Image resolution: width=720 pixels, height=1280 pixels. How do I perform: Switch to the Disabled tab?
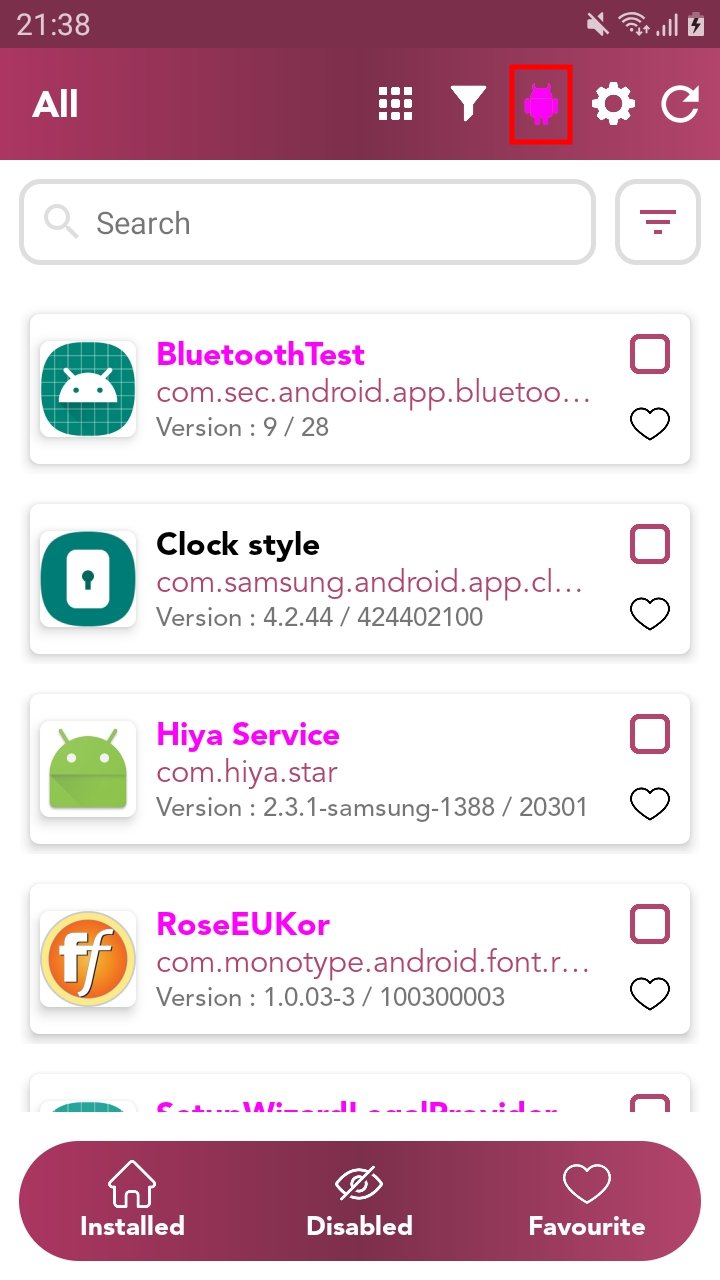pos(359,1200)
